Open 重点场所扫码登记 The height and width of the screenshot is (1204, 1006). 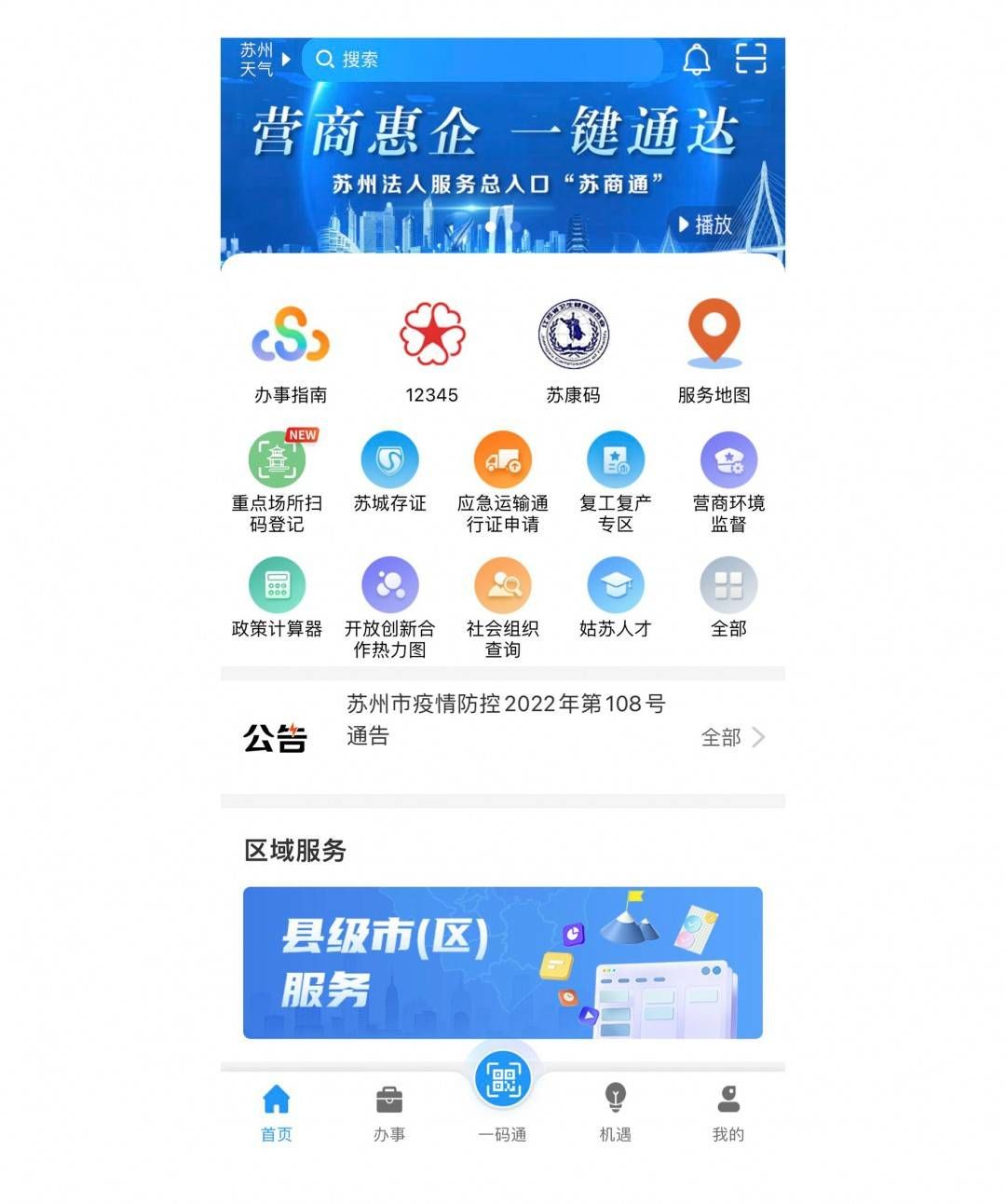277,481
